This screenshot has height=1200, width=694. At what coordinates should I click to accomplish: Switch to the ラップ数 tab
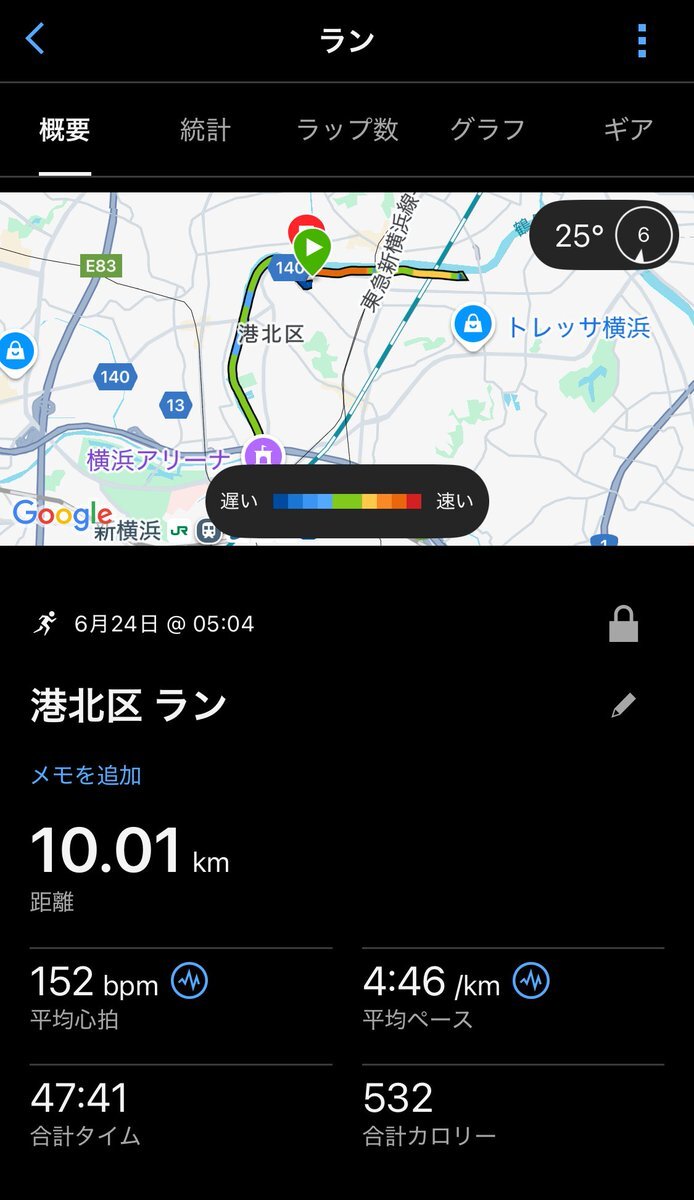tap(347, 129)
